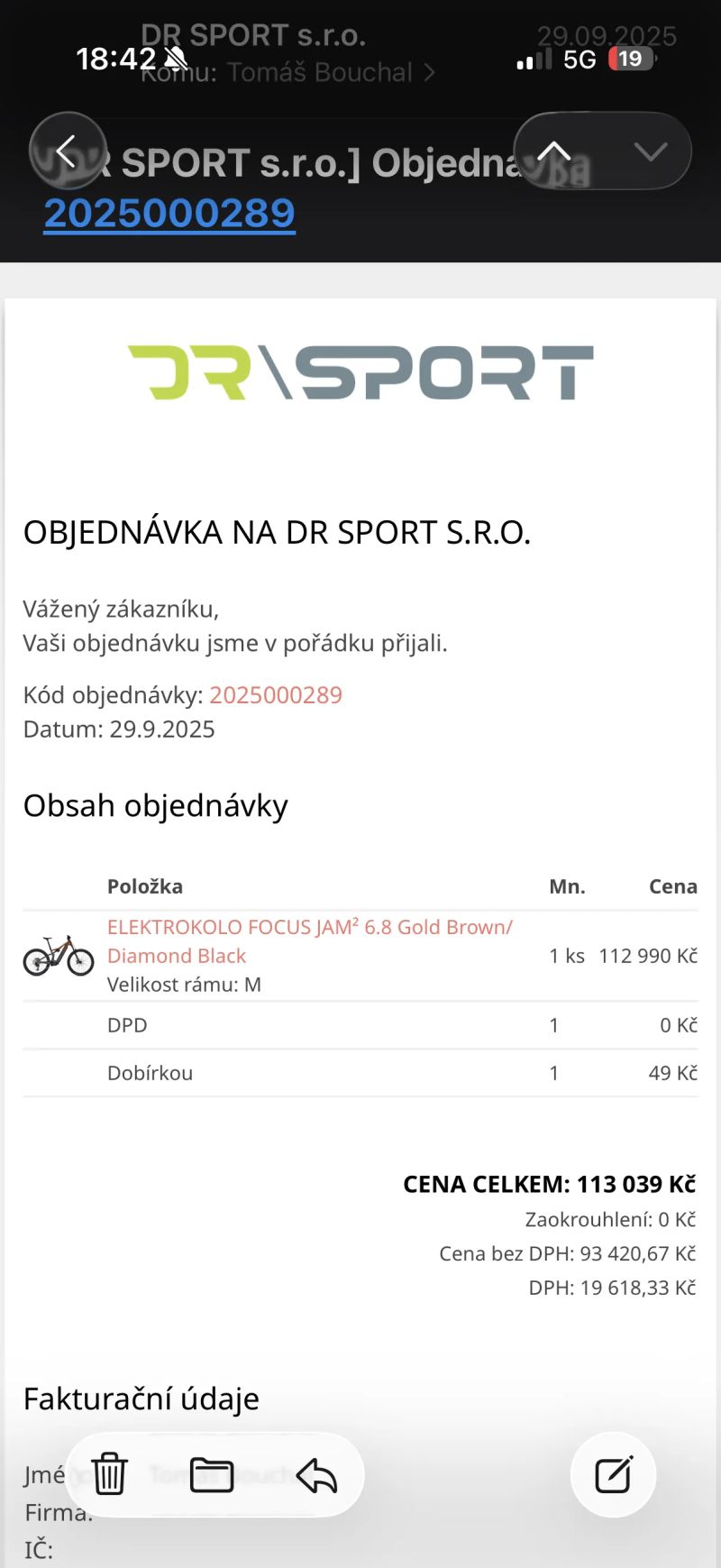Screen dimensions: 721x1568
Task: Go back to the inbox
Action: (x=67, y=151)
